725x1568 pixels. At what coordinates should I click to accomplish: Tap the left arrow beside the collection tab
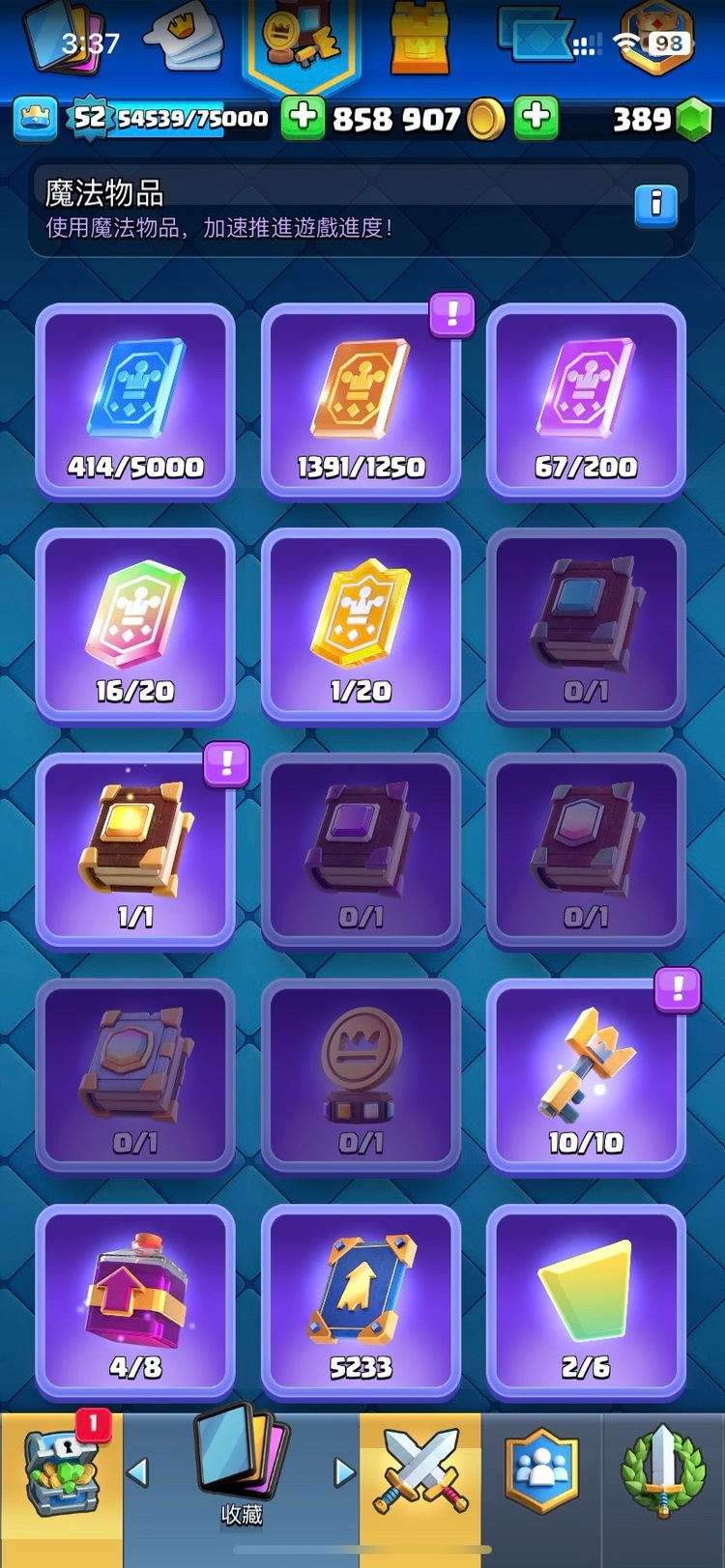138,1472
